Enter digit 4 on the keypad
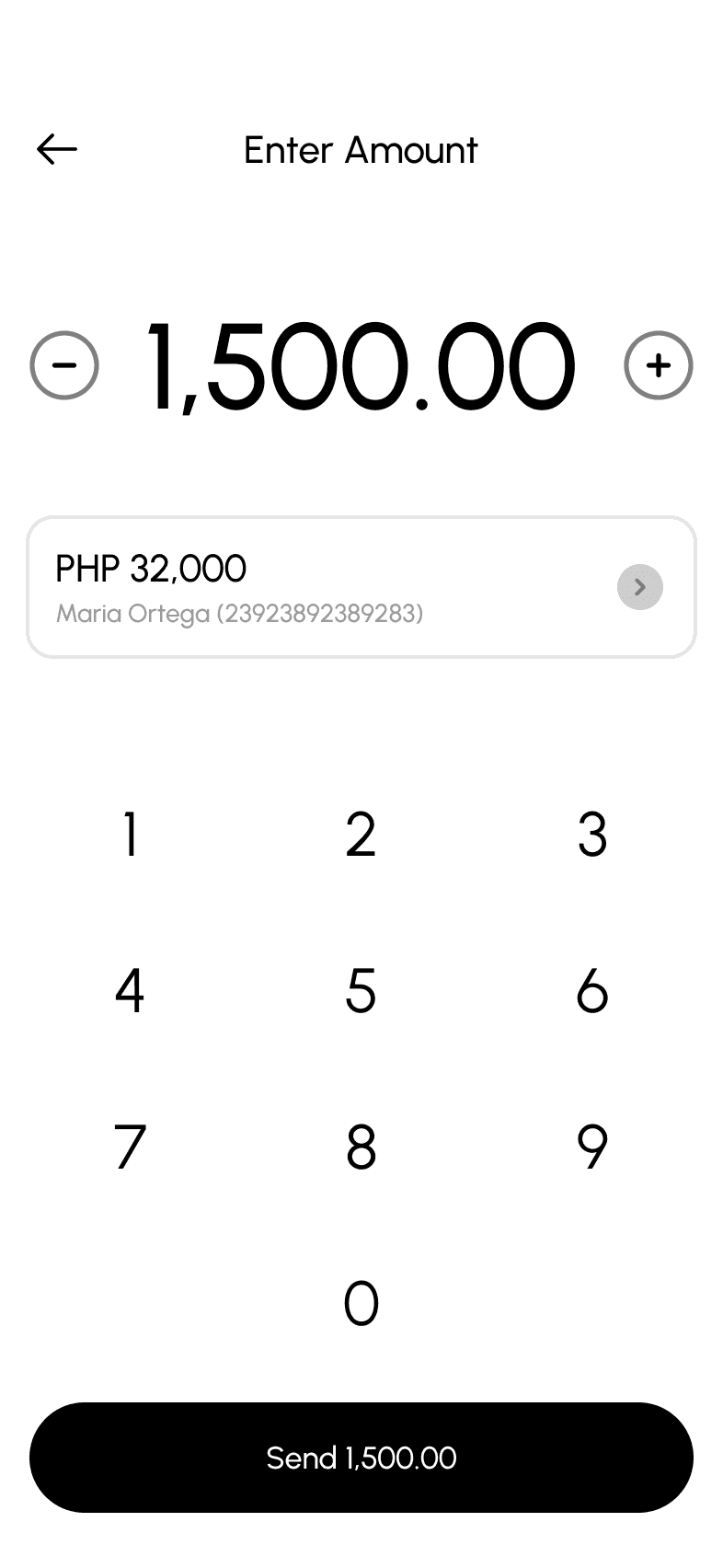Screen dimensions: 723x1568 coord(130,991)
